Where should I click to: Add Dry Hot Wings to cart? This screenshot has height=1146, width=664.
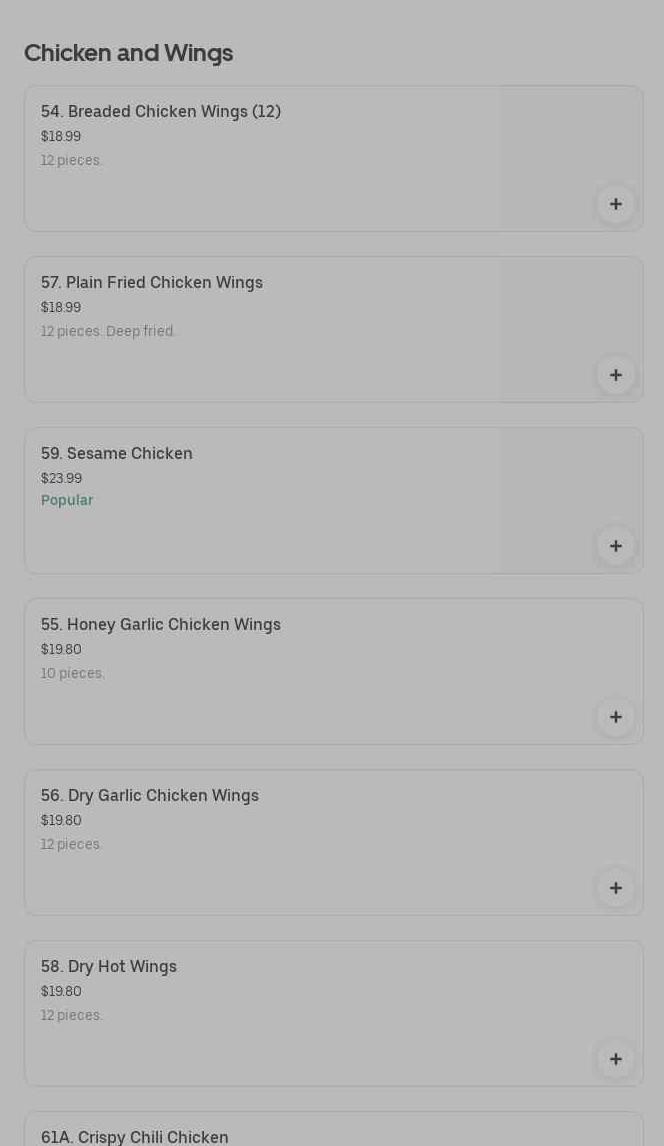tap(616, 1059)
